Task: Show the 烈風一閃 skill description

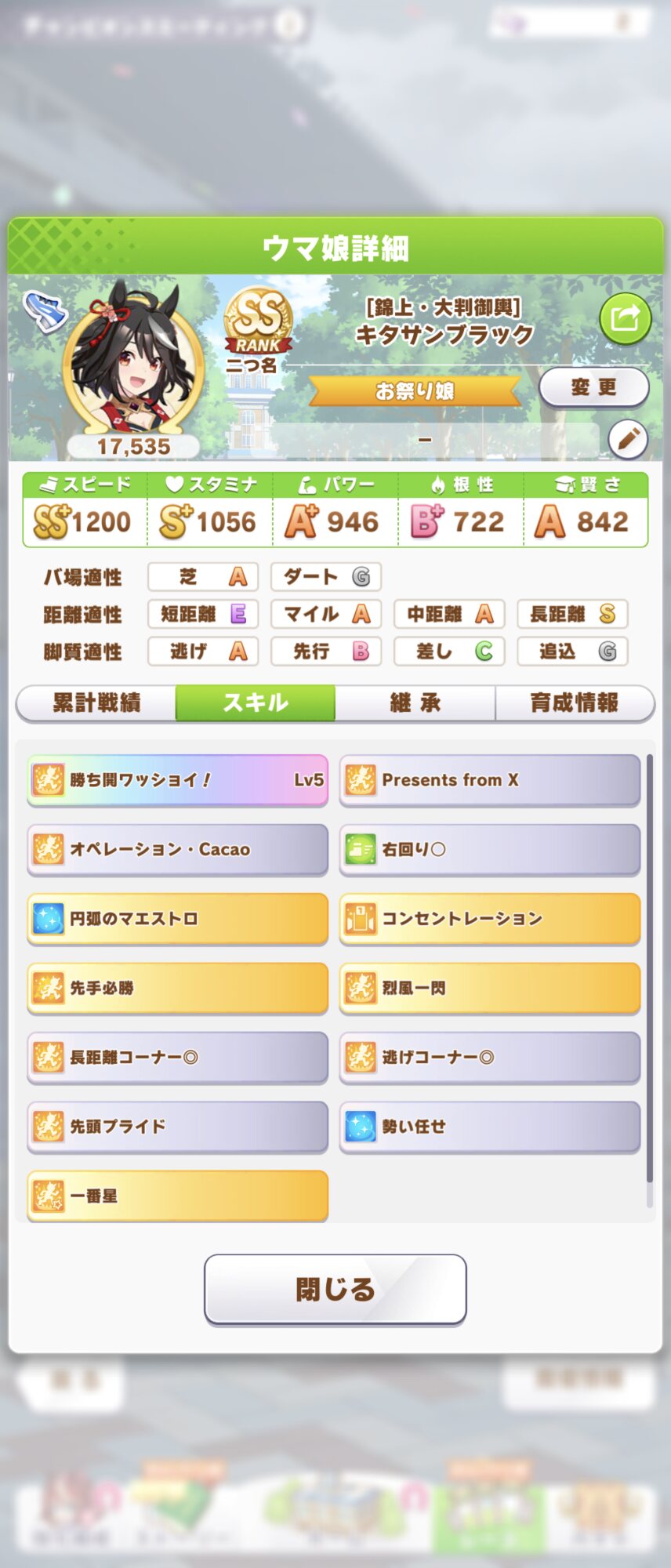Action: tap(489, 988)
